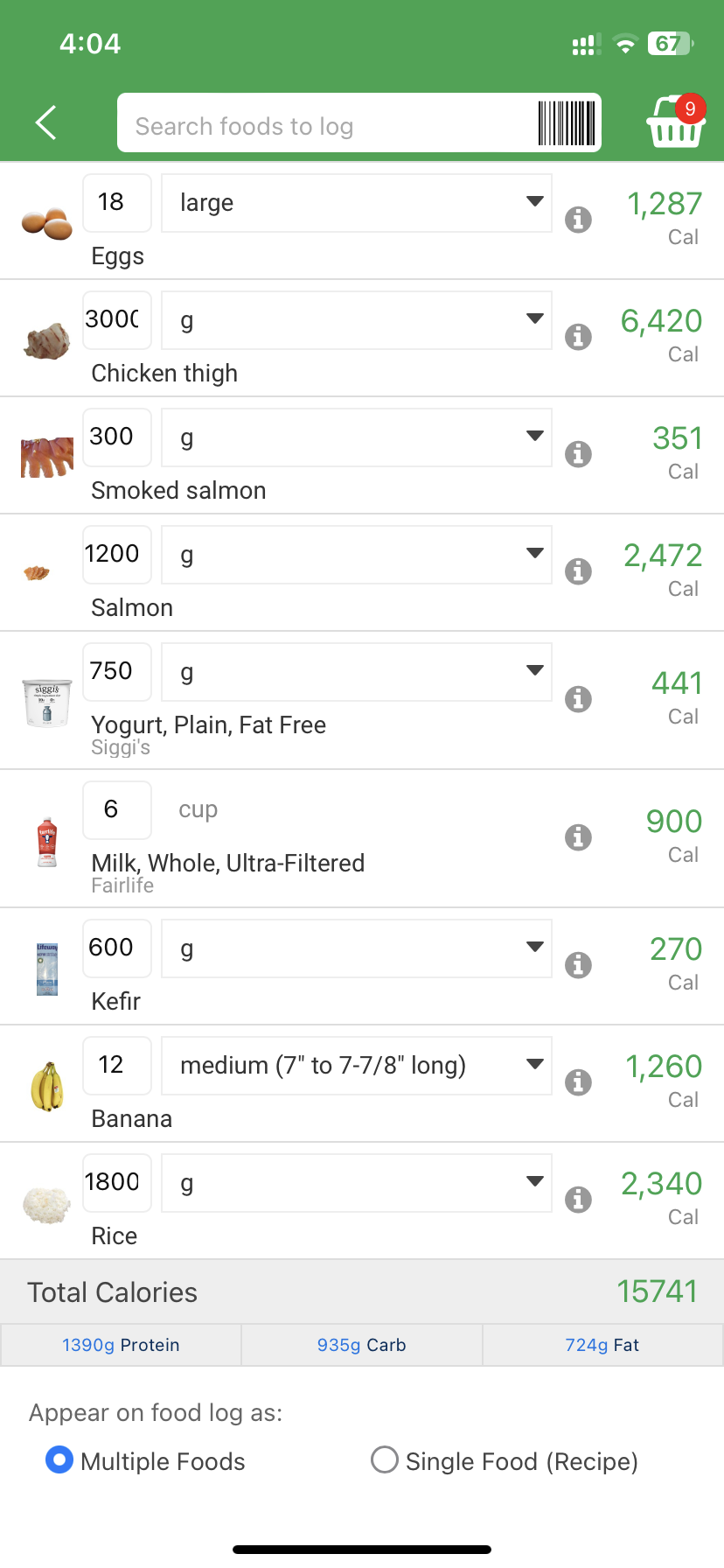Go back using the arrow
This screenshot has height=1568, width=724.
pyautogui.click(x=46, y=122)
